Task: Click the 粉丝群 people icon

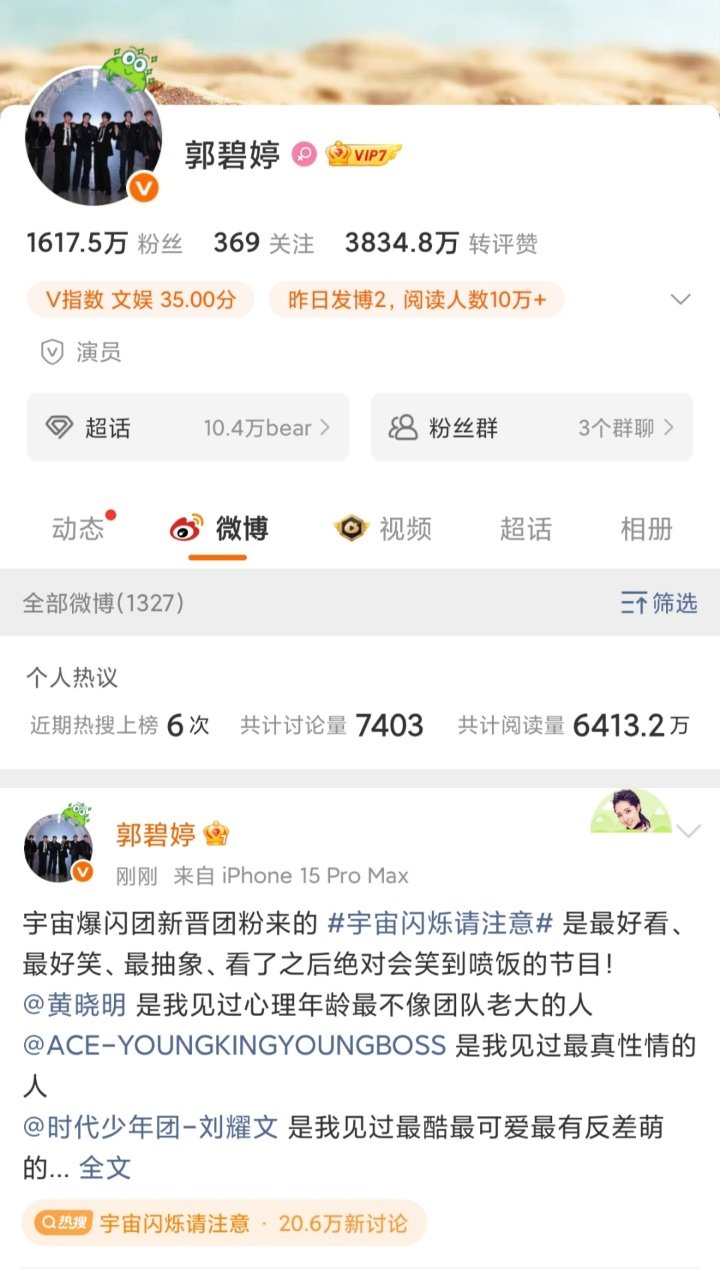Action: pyautogui.click(x=403, y=427)
